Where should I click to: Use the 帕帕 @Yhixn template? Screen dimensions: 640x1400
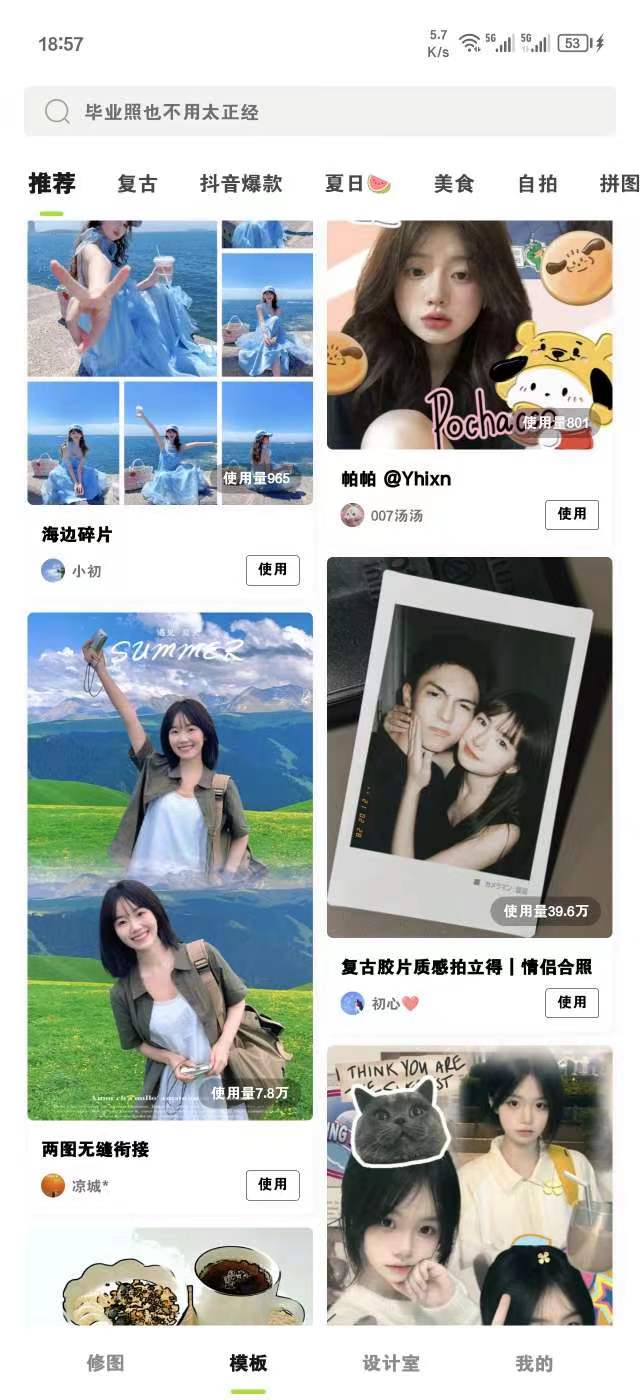click(x=572, y=514)
